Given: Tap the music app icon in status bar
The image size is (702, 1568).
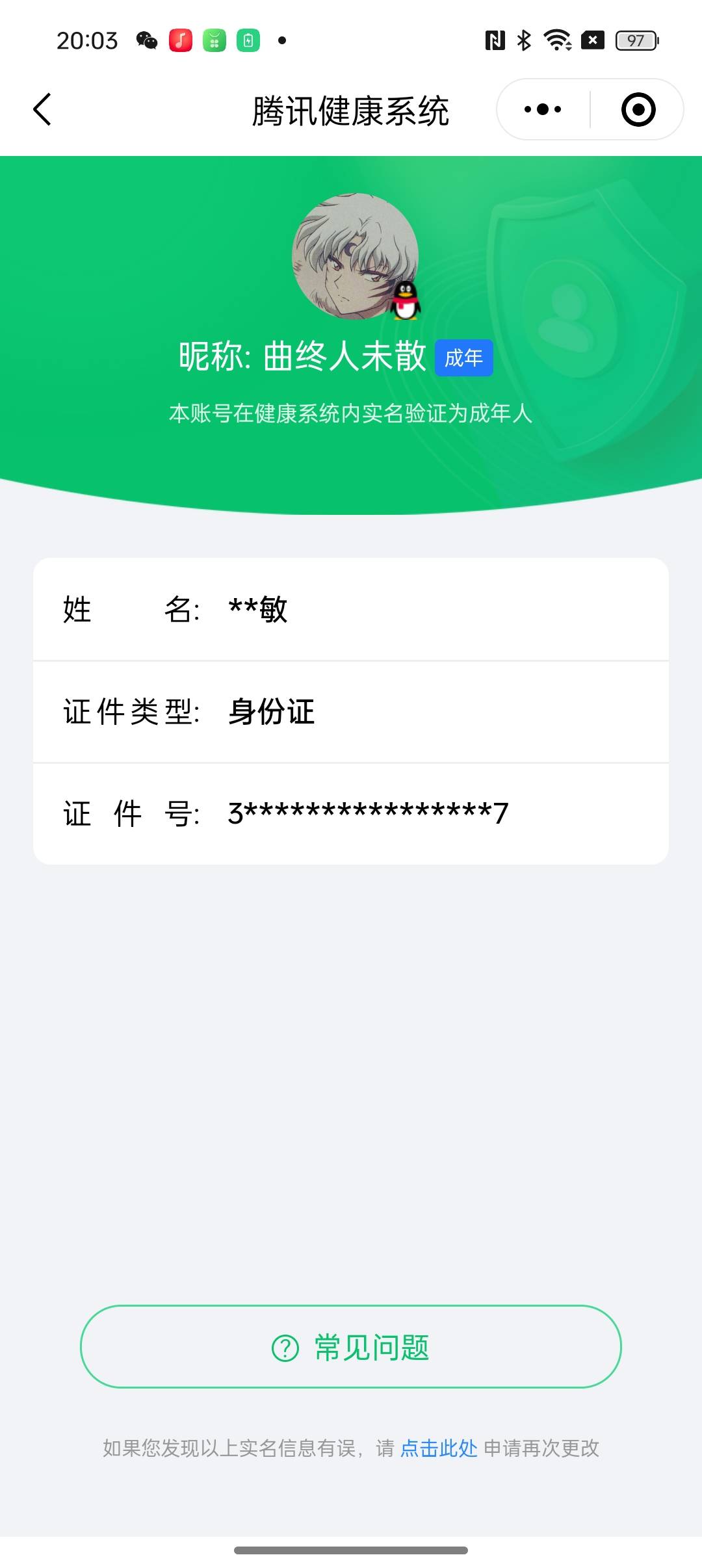Looking at the screenshot, I should click(179, 40).
